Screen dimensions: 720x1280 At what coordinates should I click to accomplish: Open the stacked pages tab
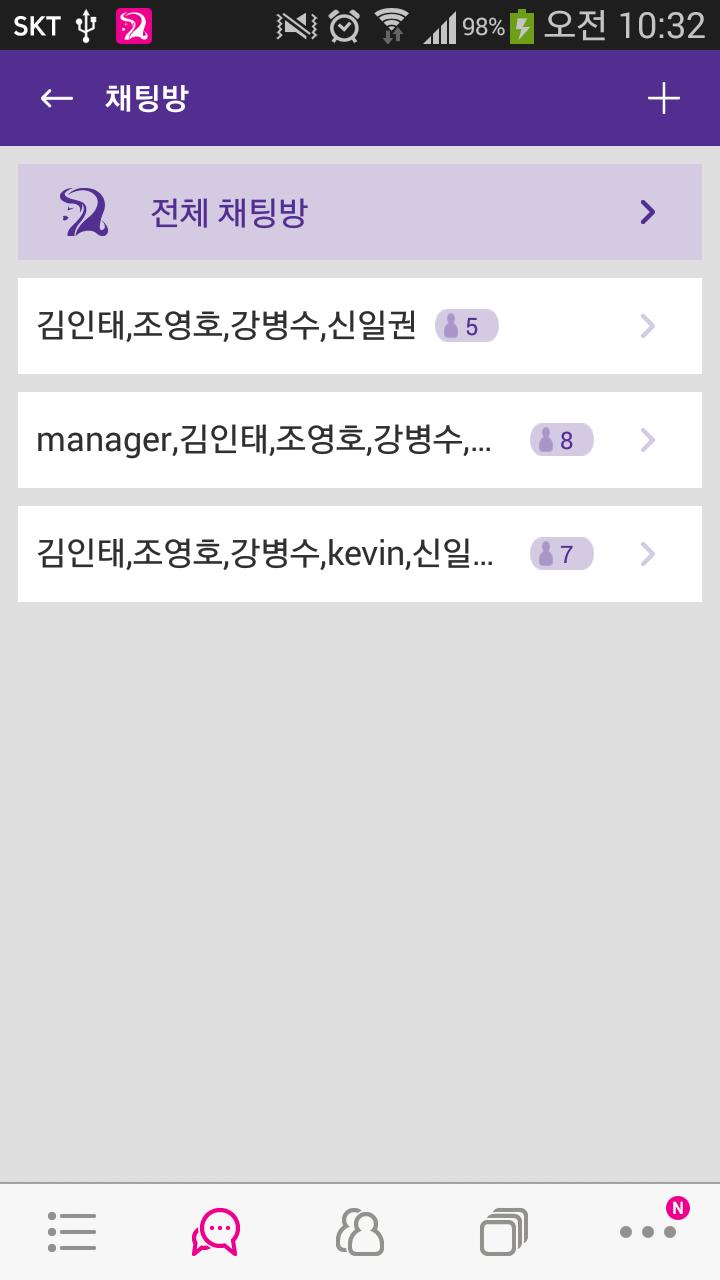(504, 1232)
